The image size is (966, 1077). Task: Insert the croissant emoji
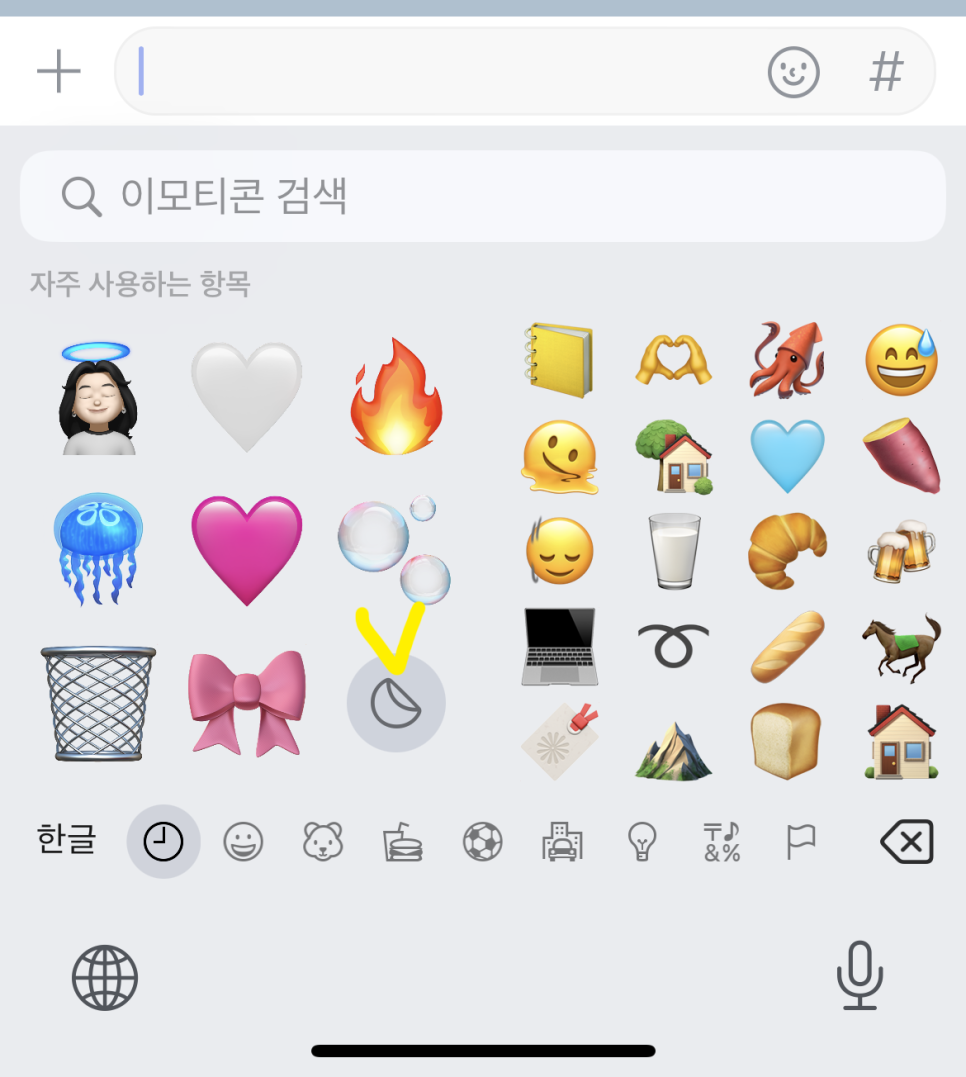pos(787,550)
